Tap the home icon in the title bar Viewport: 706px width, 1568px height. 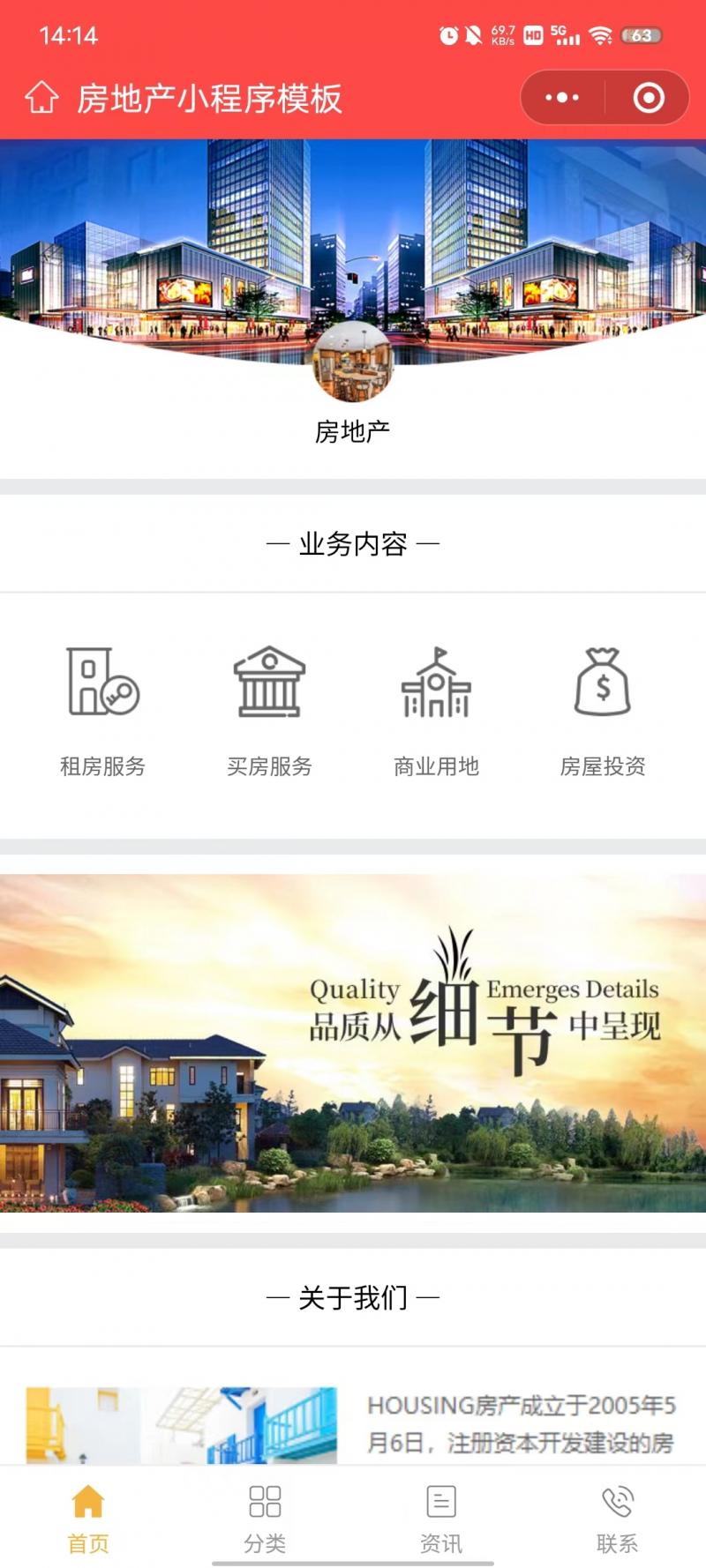point(41,98)
